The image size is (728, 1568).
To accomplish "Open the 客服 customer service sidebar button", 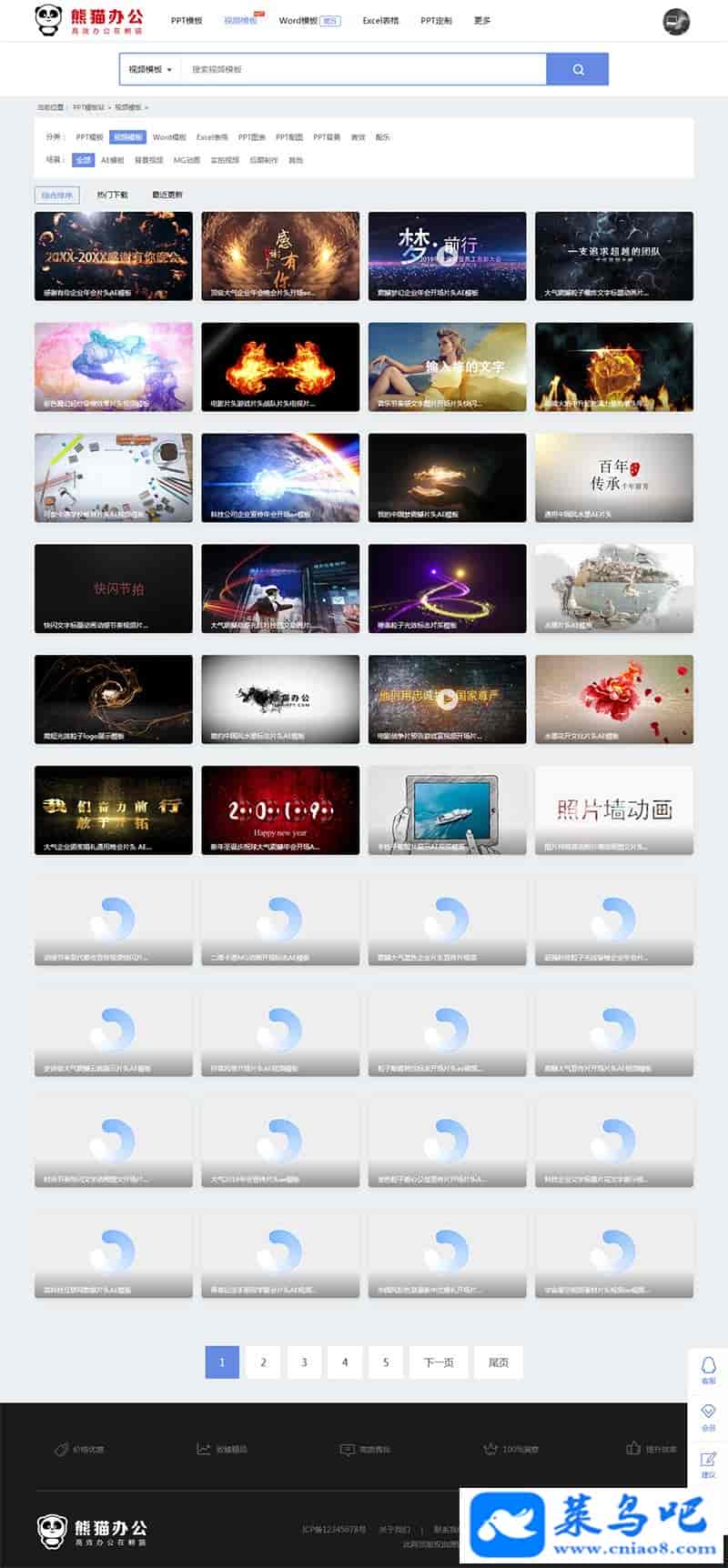I will click(708, 1370).
